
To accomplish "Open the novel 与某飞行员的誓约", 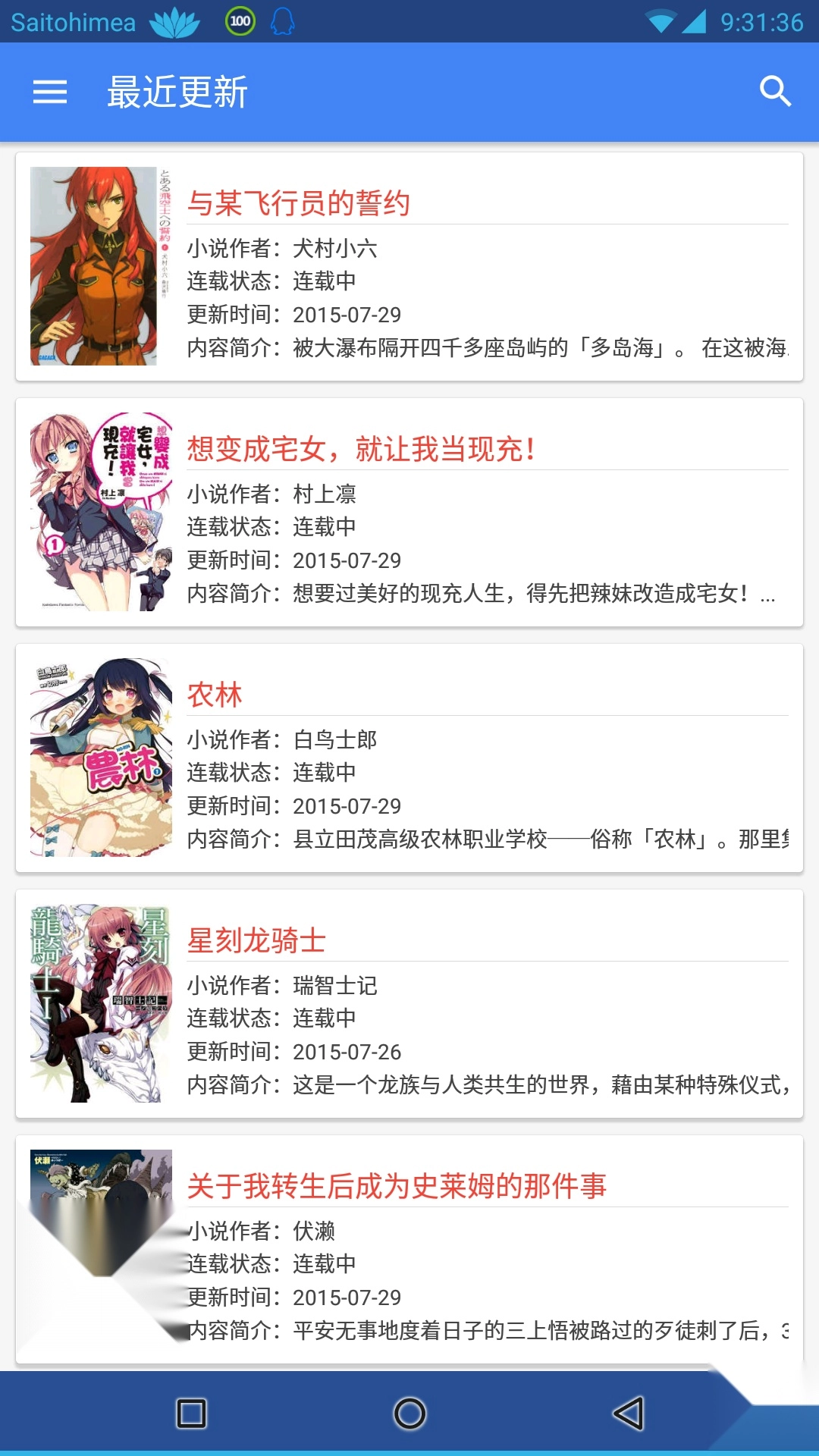I will point(409,266).
